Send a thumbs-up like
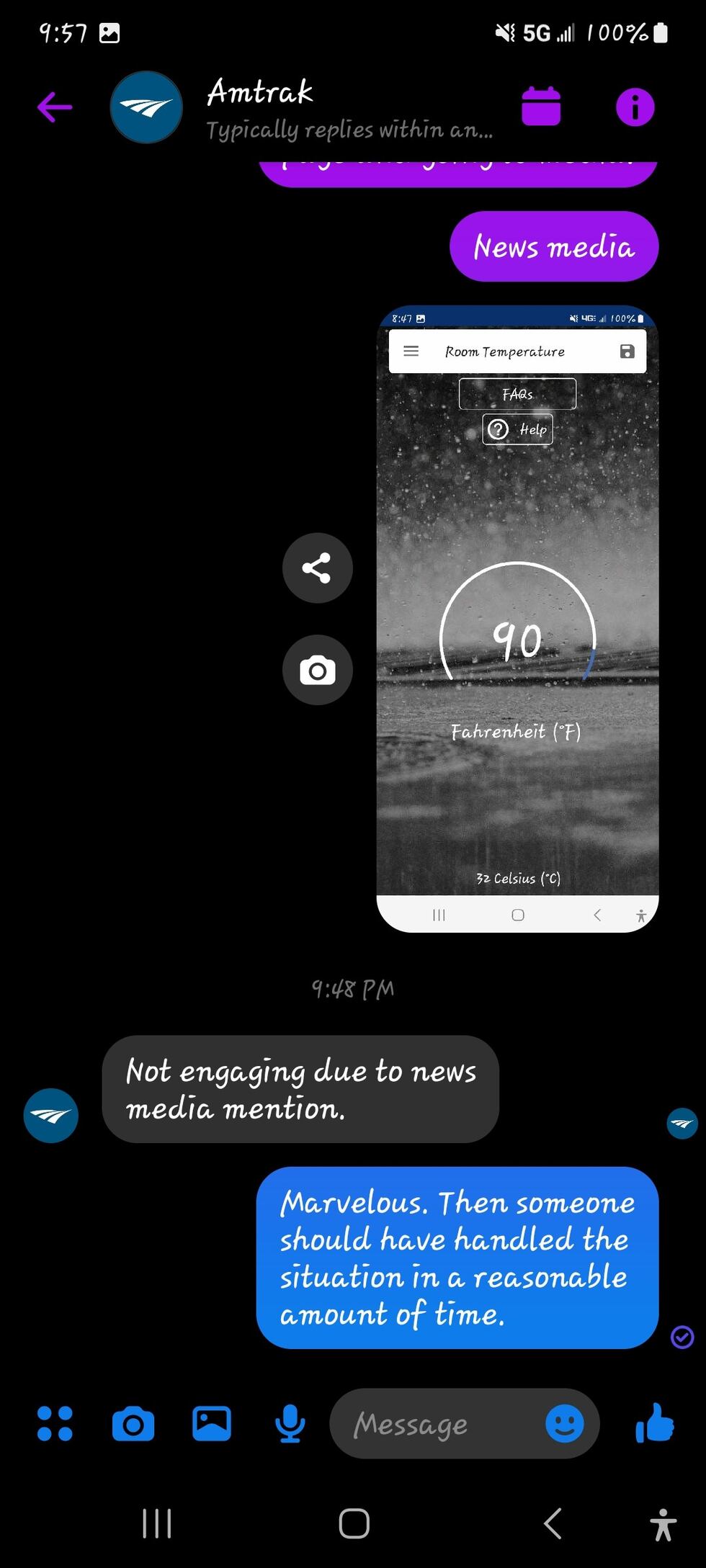The height and width of the screenshot is (1568, 706). 655,1423
